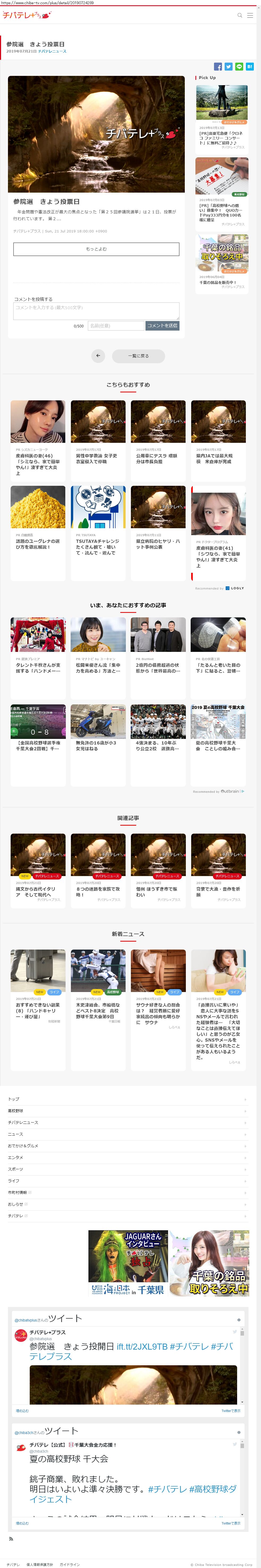Open the search icon in header
This screenshot has height=1568, width=261.
click(240, 15)
